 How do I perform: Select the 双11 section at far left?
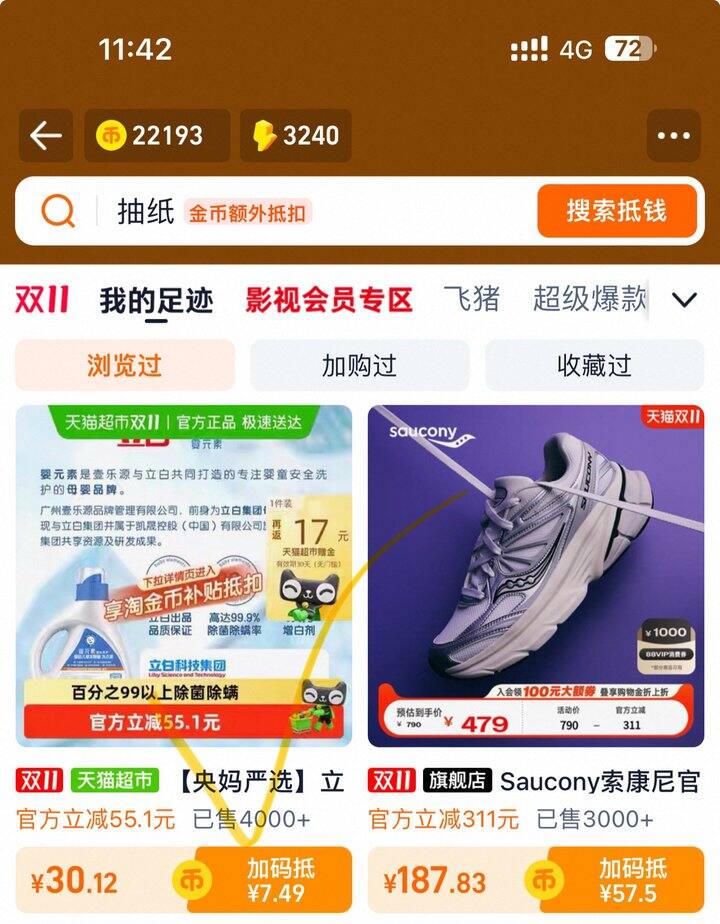coord(41,298)
